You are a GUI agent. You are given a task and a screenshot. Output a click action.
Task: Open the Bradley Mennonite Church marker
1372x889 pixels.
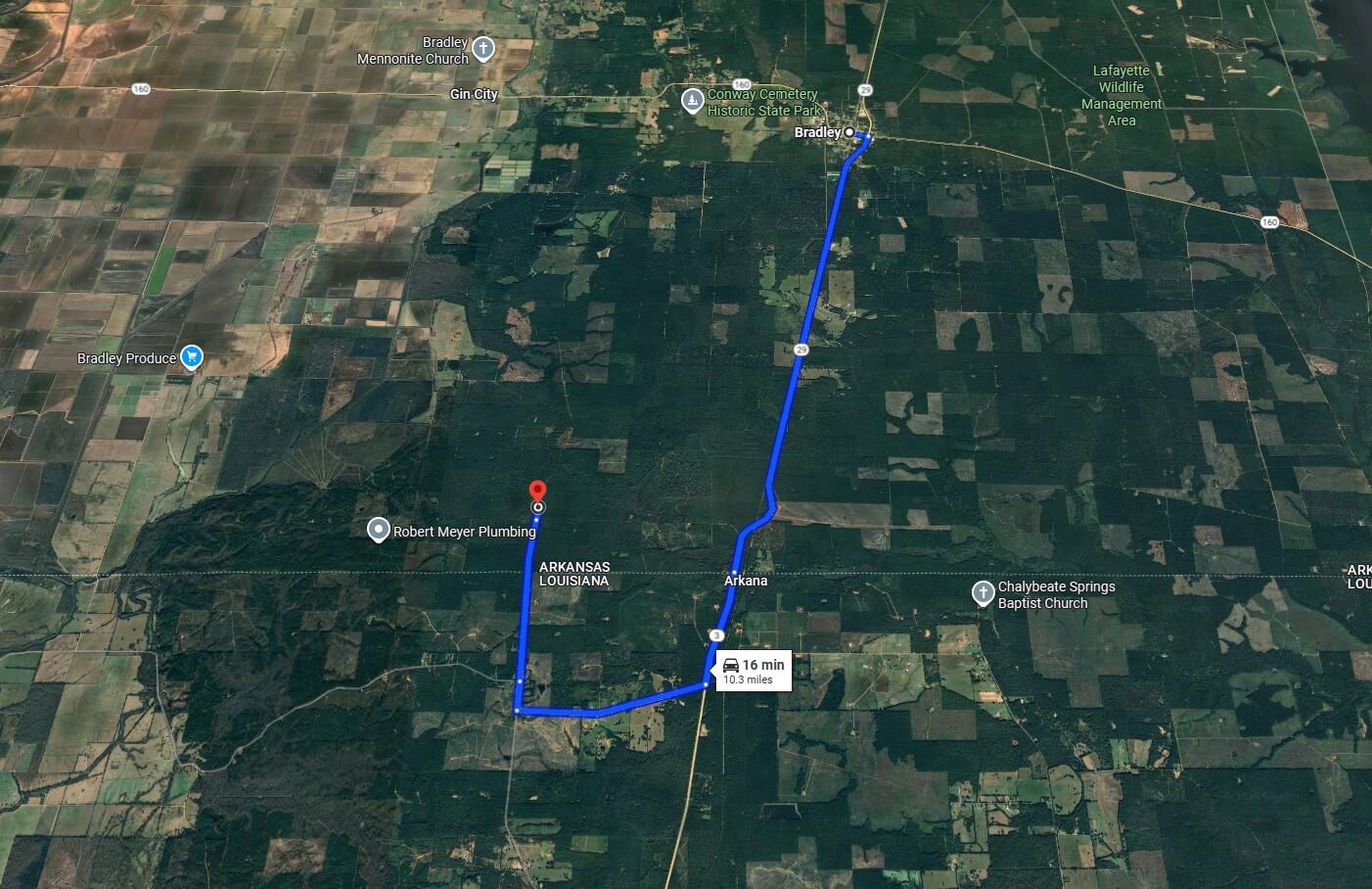tap(483, 48)
